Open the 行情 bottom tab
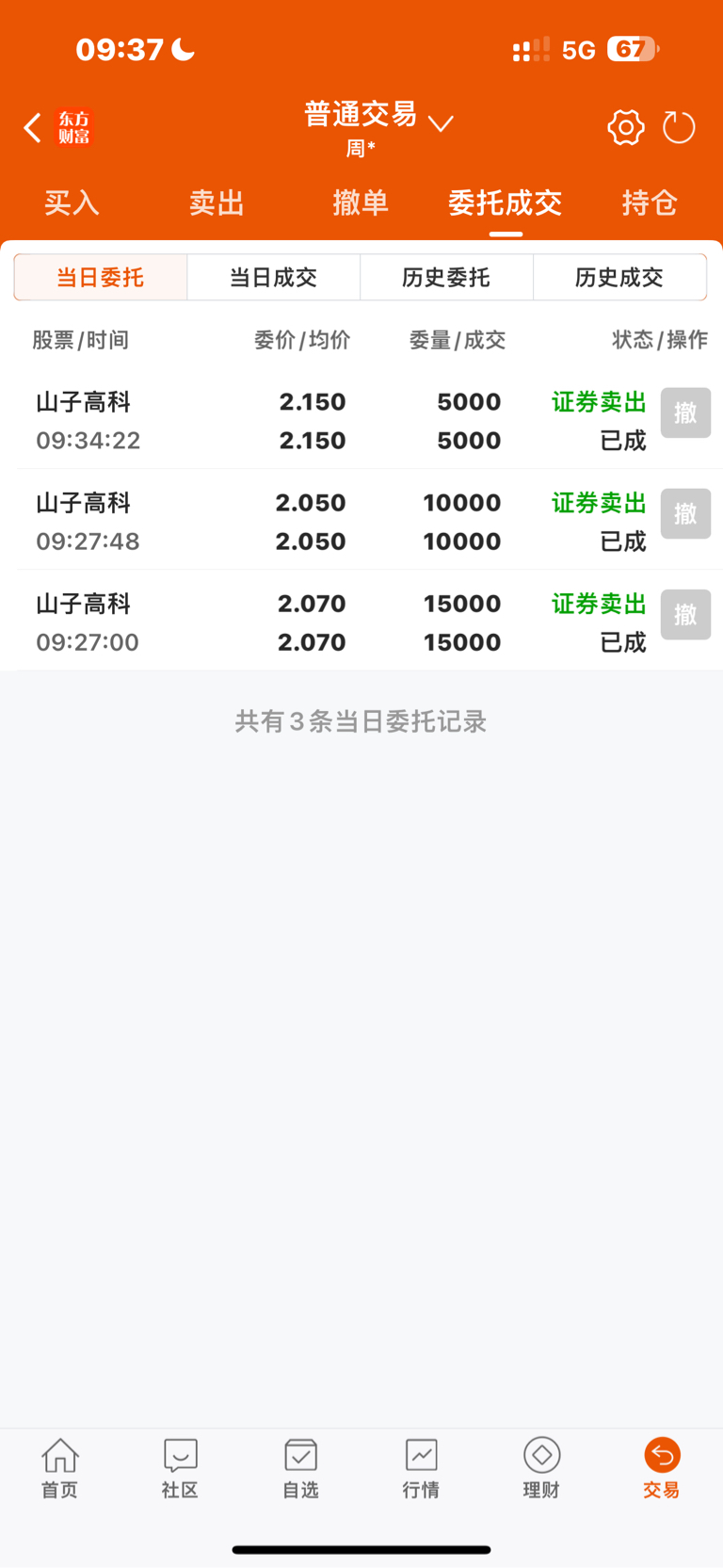723x1568 pixels. coord(421,1468)
